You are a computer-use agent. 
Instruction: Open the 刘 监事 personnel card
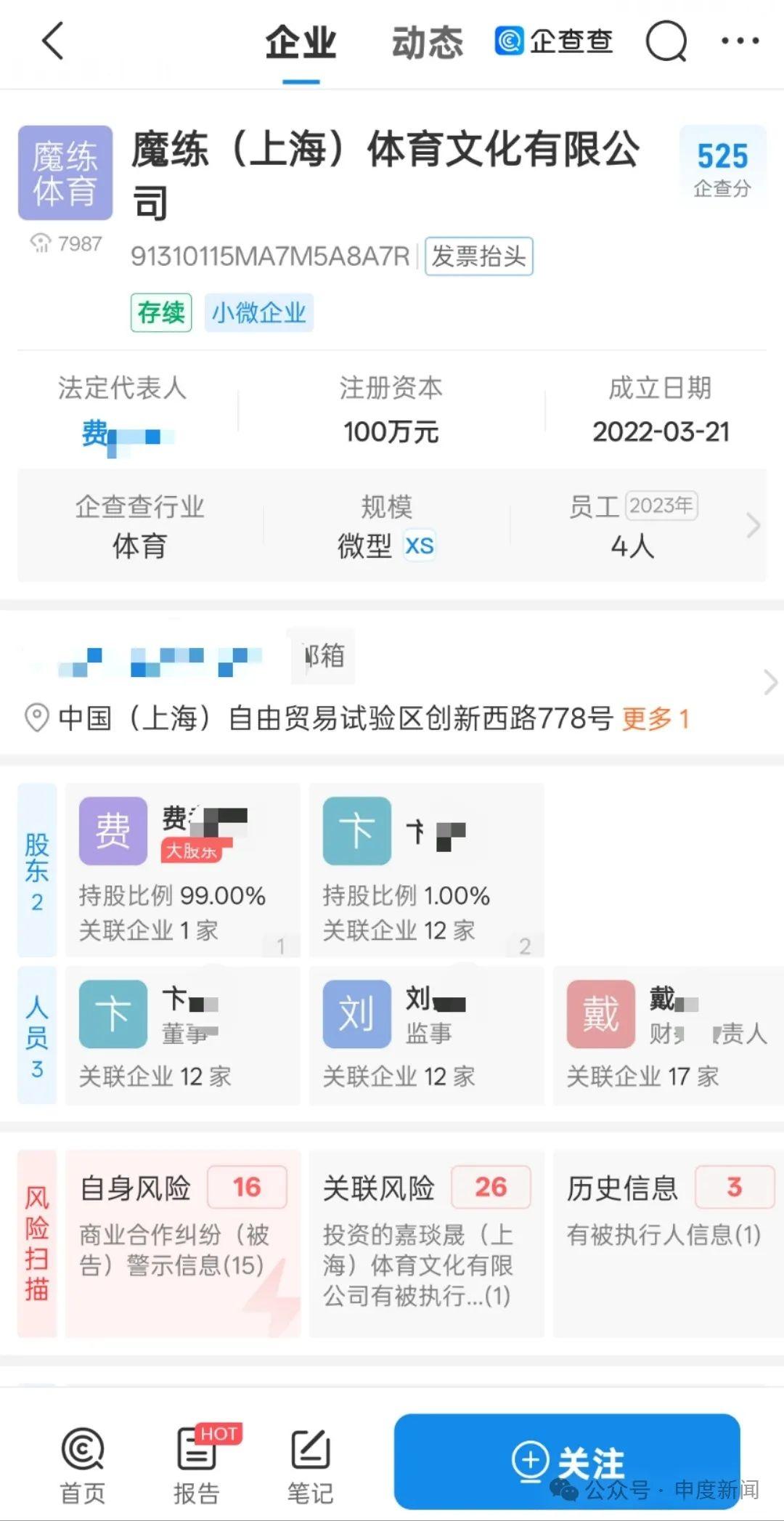coord(426,1036)
